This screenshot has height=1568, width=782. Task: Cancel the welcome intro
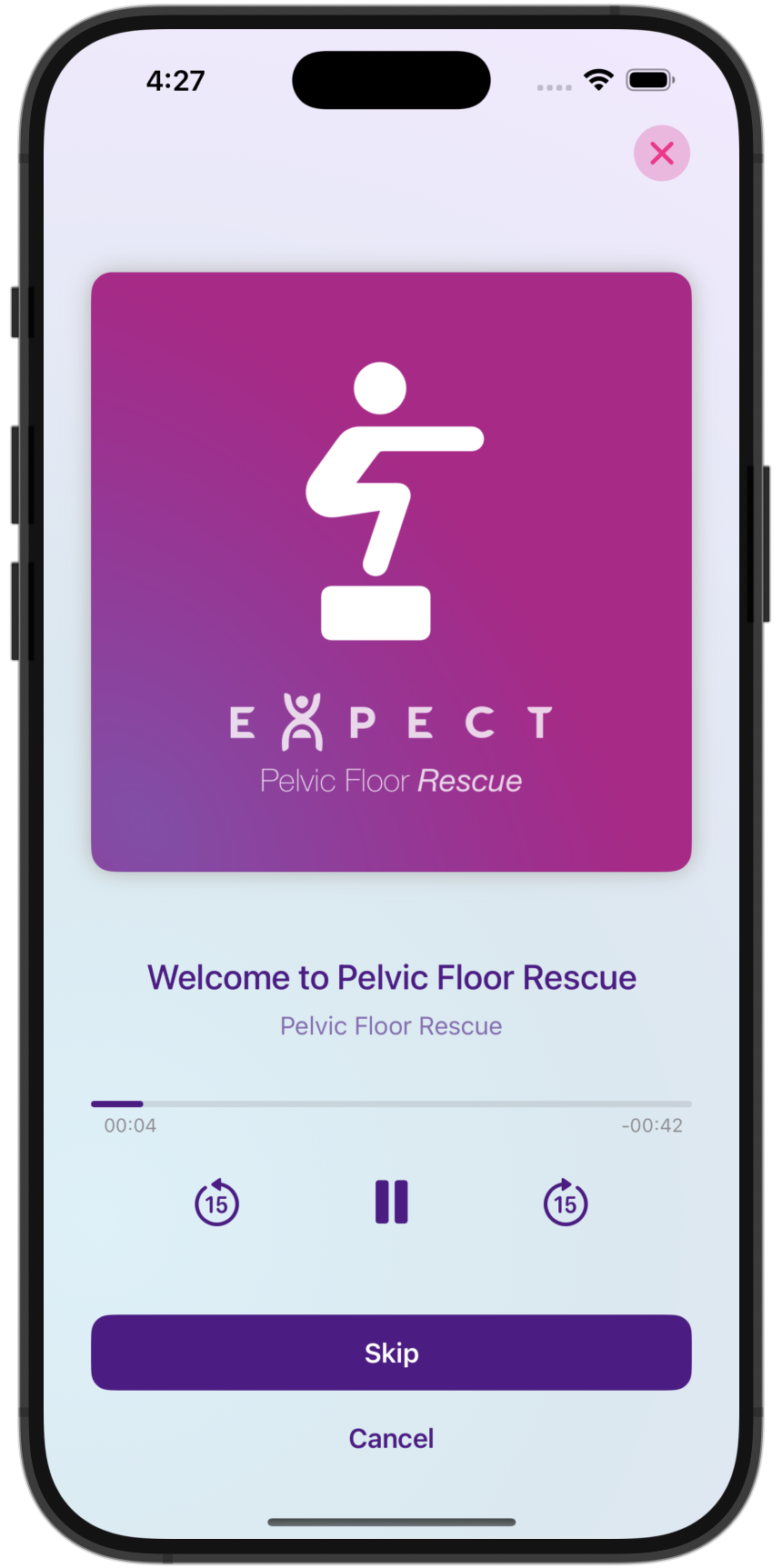pos(391,1438)
